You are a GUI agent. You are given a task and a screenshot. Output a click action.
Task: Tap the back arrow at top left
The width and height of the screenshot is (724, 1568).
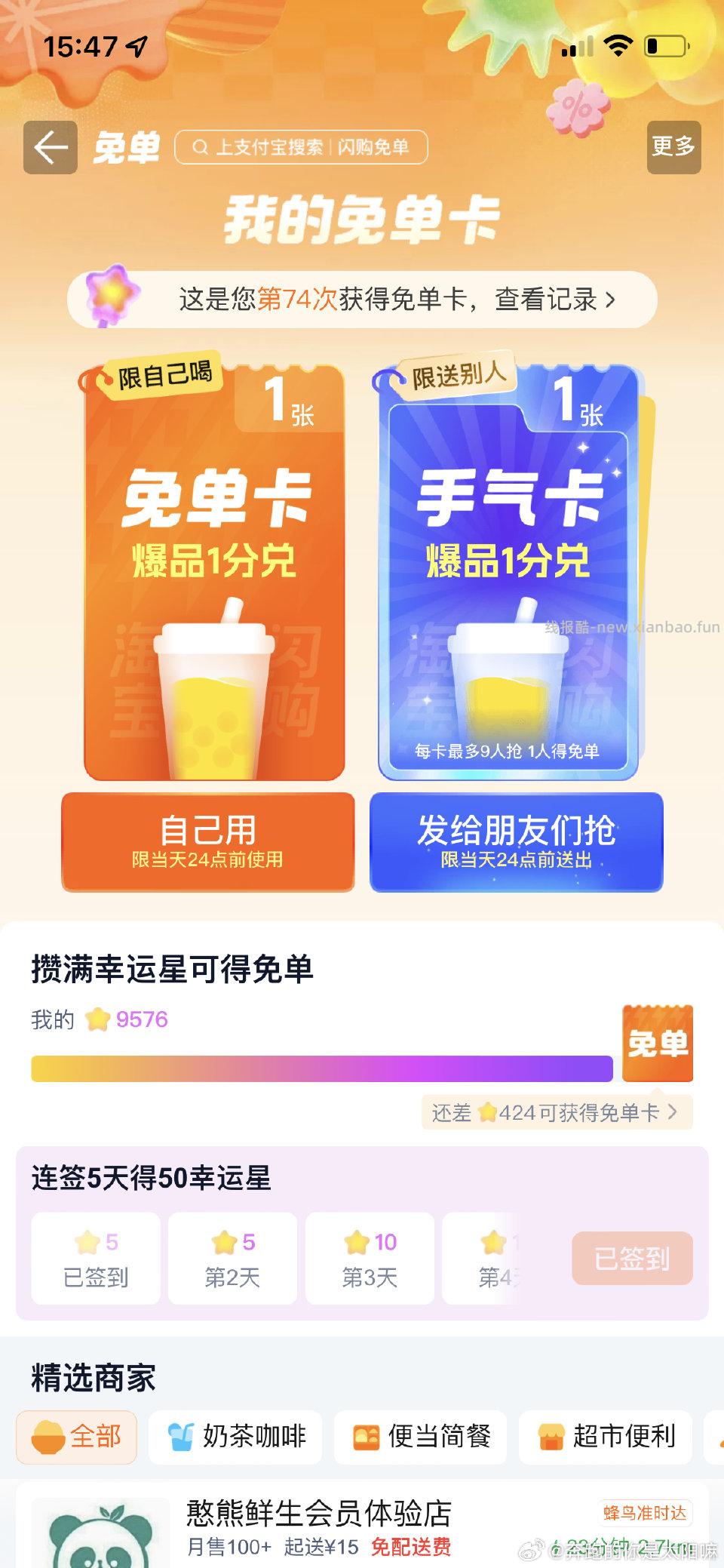pos(49,148)
